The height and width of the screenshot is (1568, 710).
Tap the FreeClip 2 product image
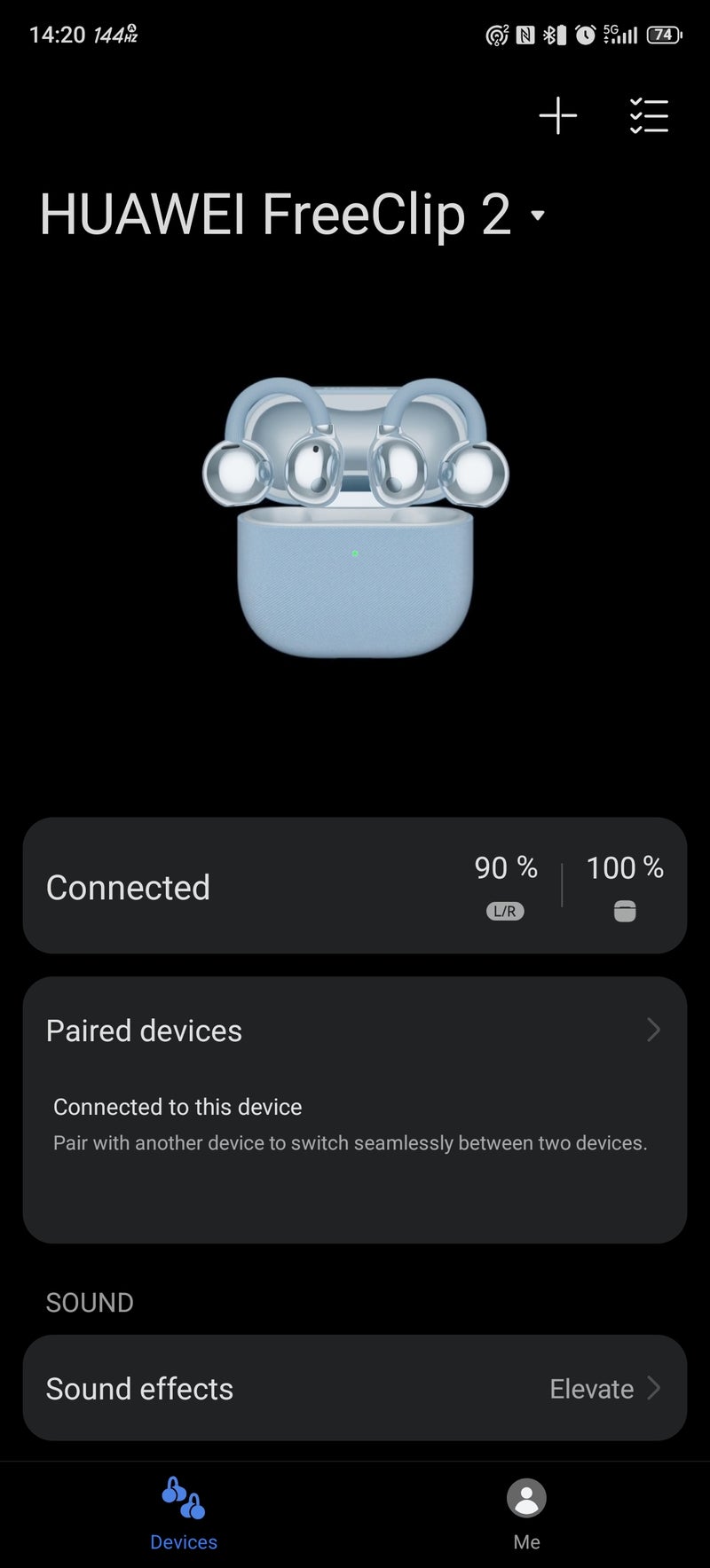pos(355,514)
